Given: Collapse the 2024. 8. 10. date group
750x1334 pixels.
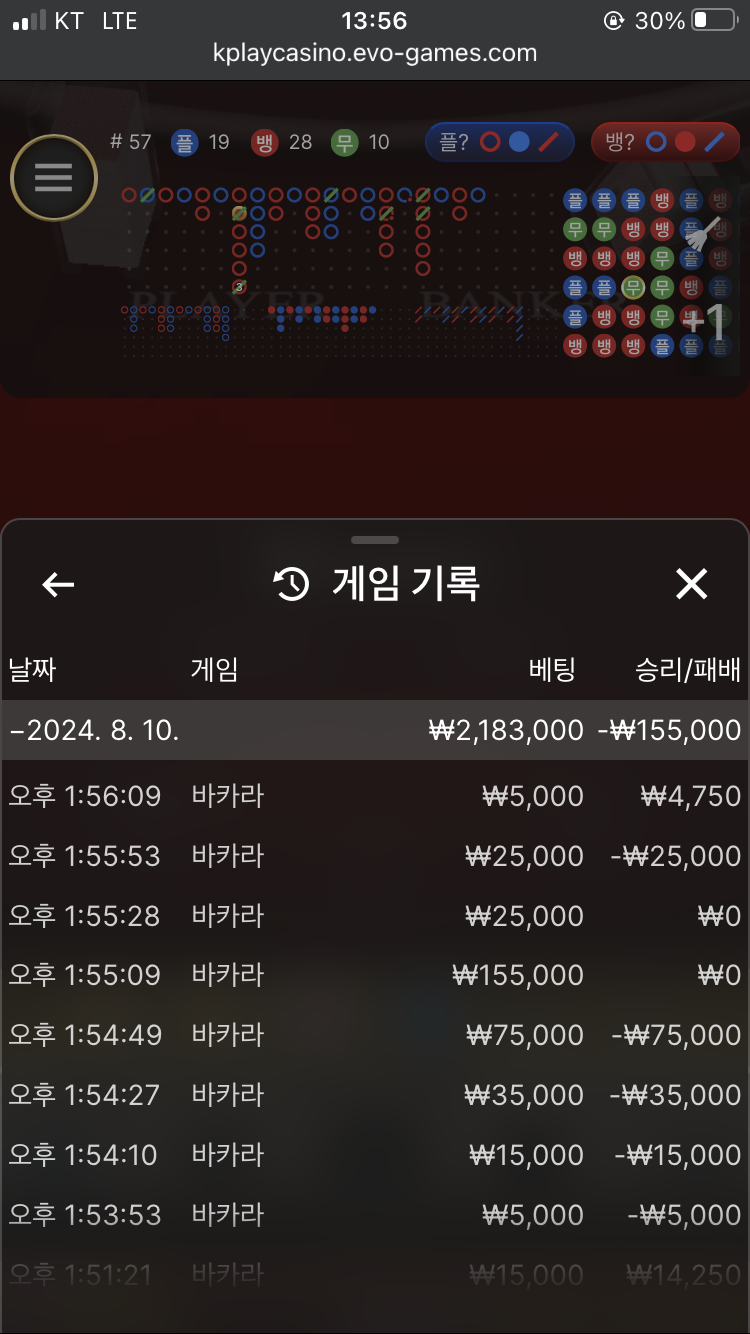Looking at the screenshot, I should [374, 730].
